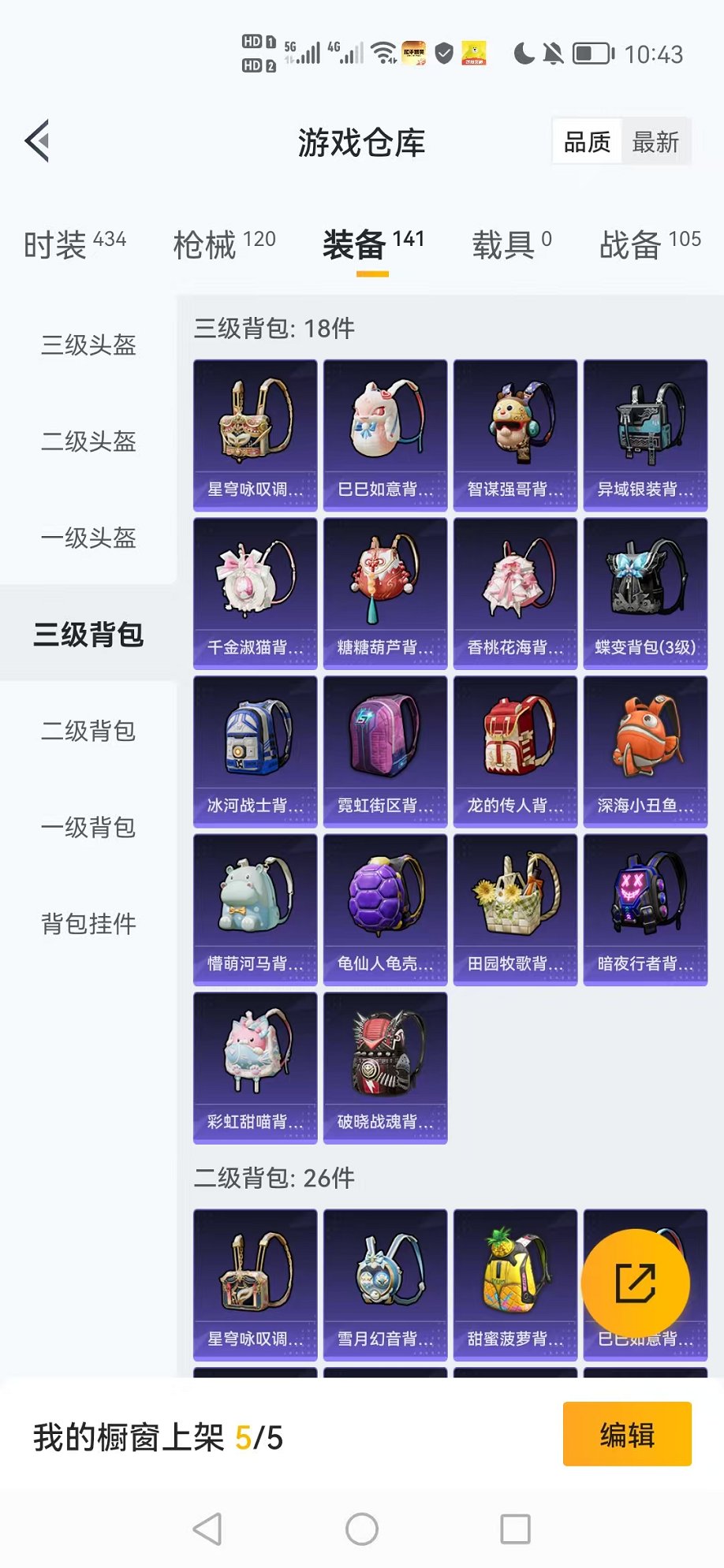Switch to the 载具 tab
Viewport: 724px width, 1568px height.
(x=512, y=244)
